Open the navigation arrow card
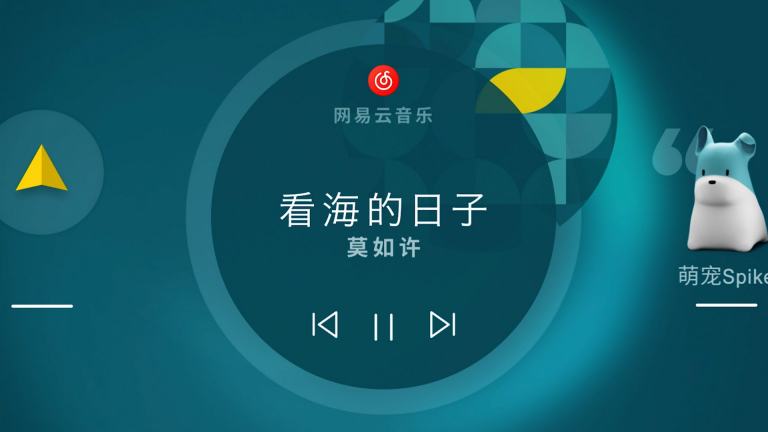The height and width of the screenshot is (432, 768). tap(42, 170)
